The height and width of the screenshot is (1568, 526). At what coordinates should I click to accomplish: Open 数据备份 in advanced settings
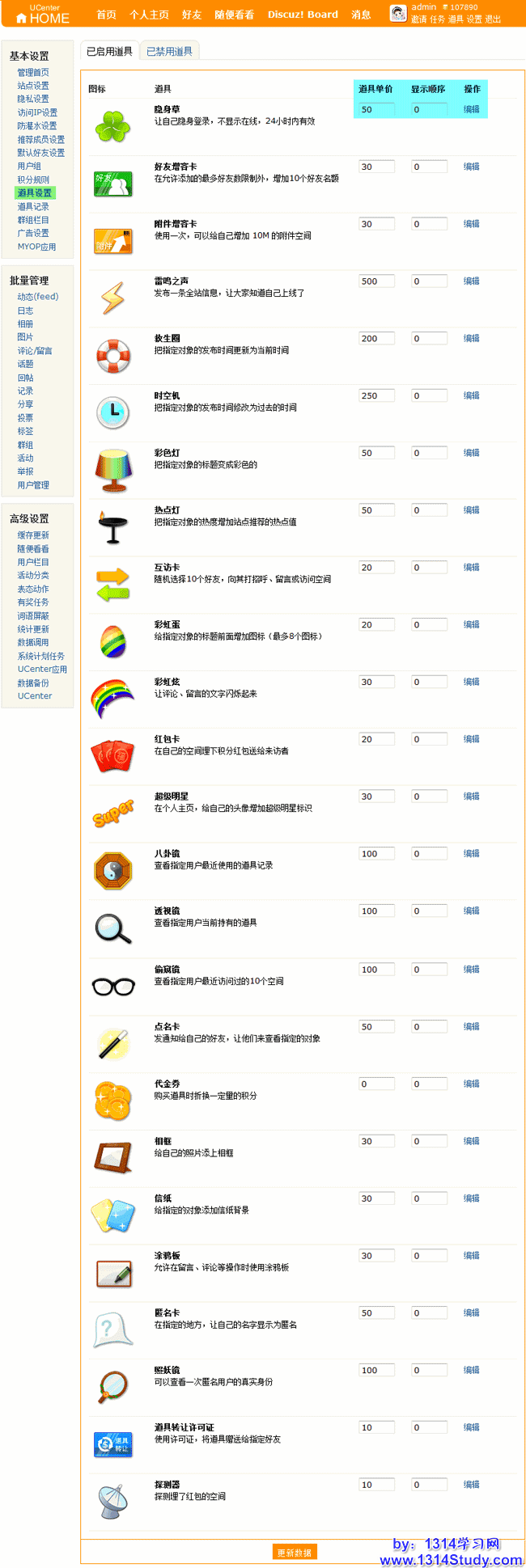pos(33,683)
